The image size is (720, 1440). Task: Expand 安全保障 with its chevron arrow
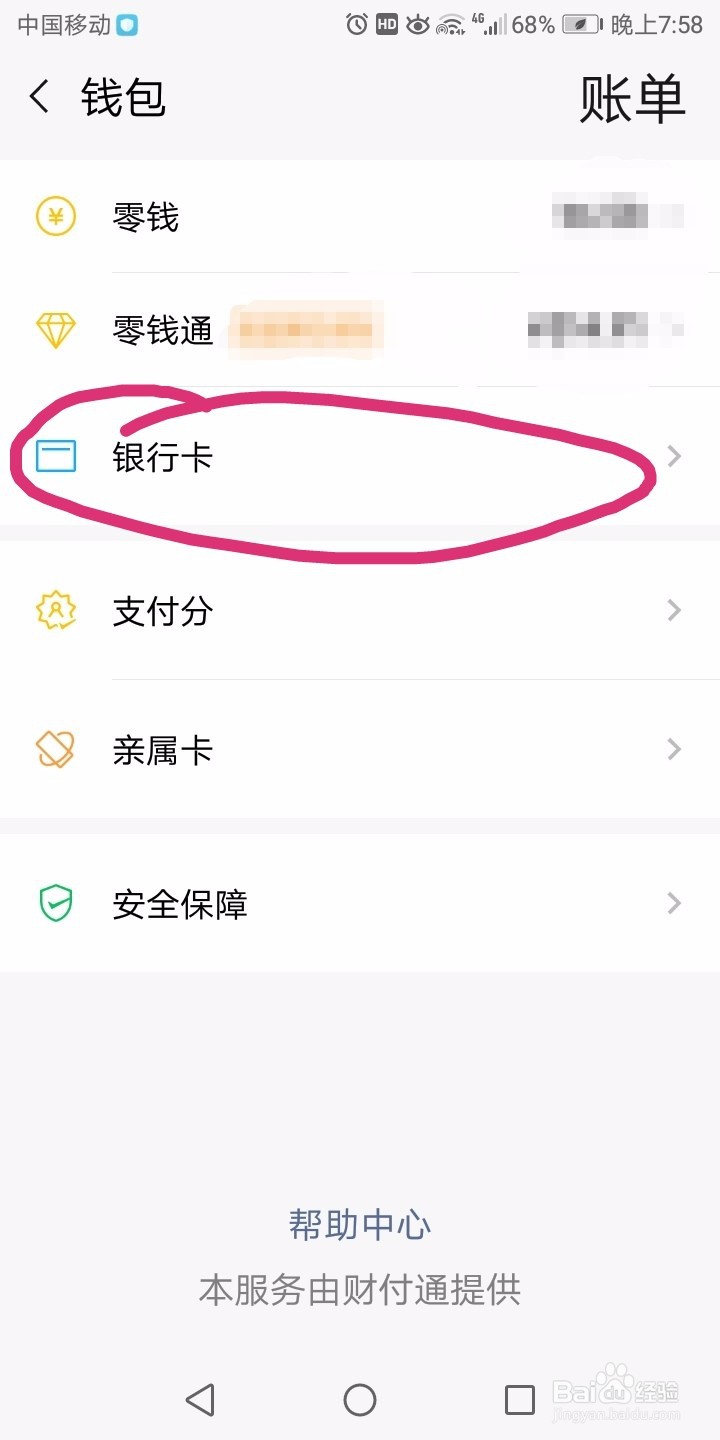tap(673, 903)
